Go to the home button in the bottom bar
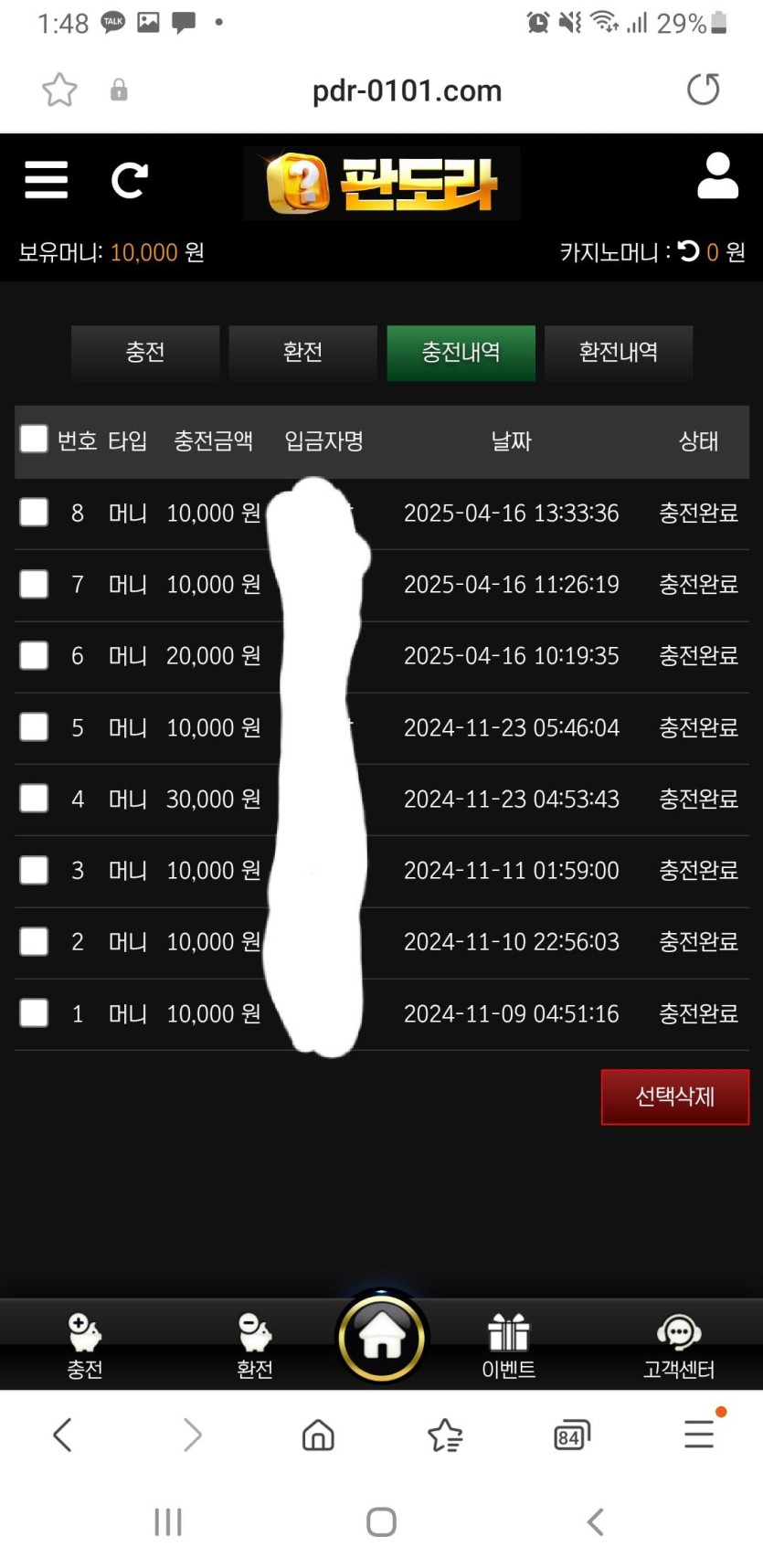 (x=381, y=1338)
